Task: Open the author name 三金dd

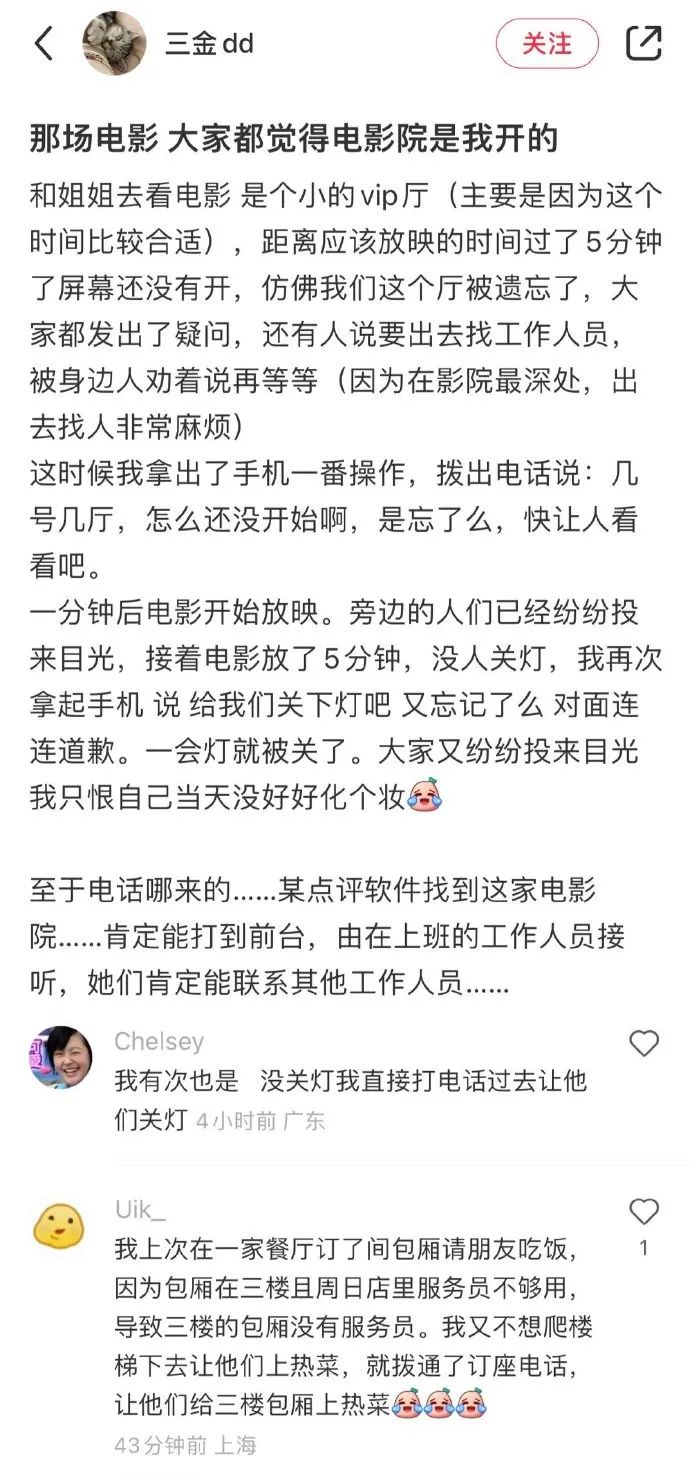Action: pyautogui.click(x=209, y=44)
